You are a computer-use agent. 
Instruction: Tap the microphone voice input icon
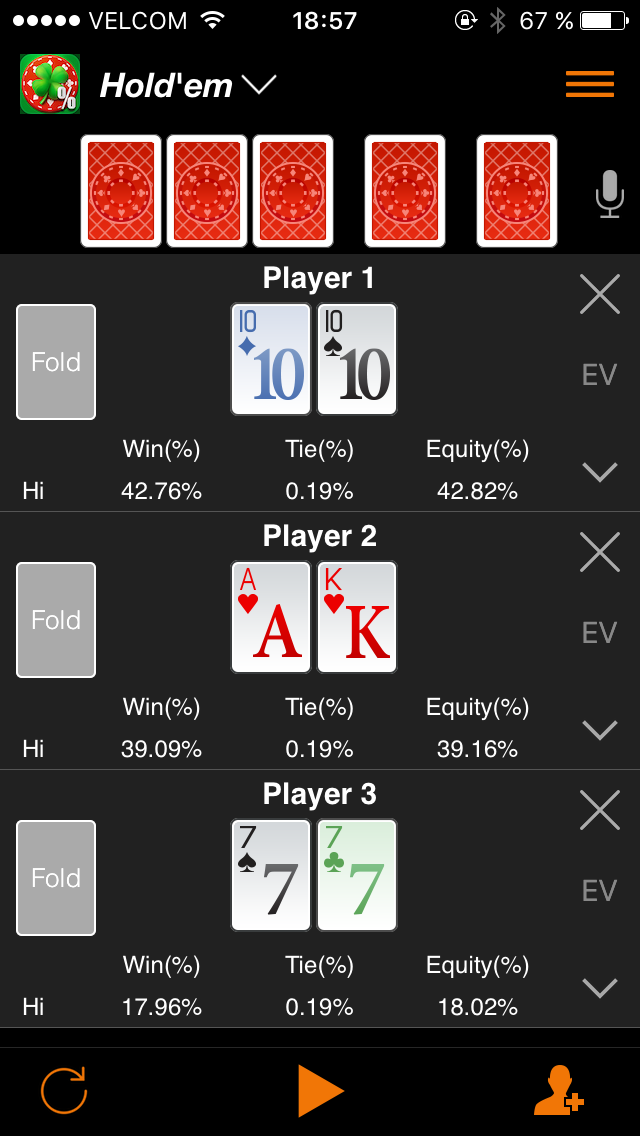(x=609, y=193)
